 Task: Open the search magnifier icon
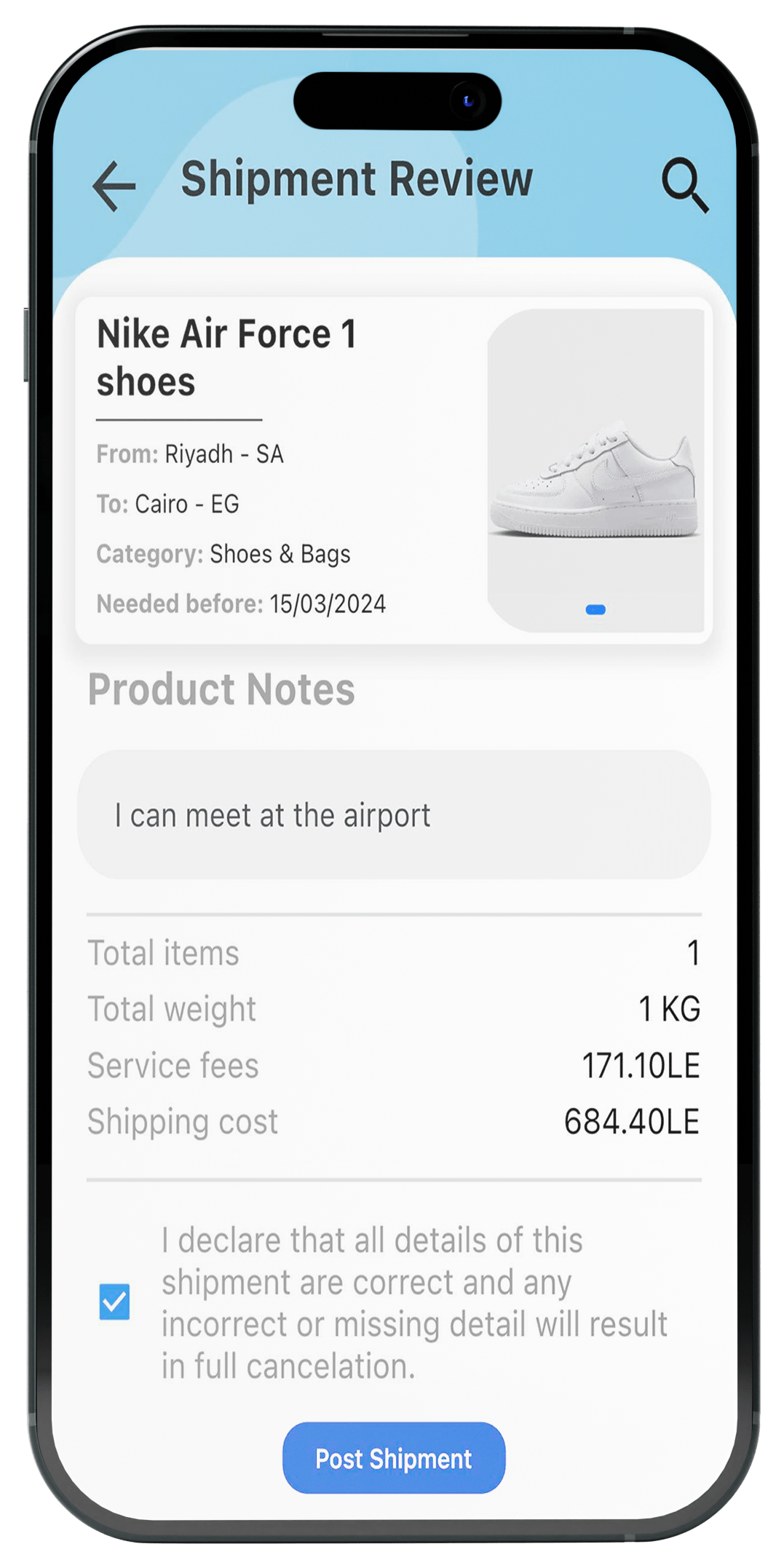point(684,185)
